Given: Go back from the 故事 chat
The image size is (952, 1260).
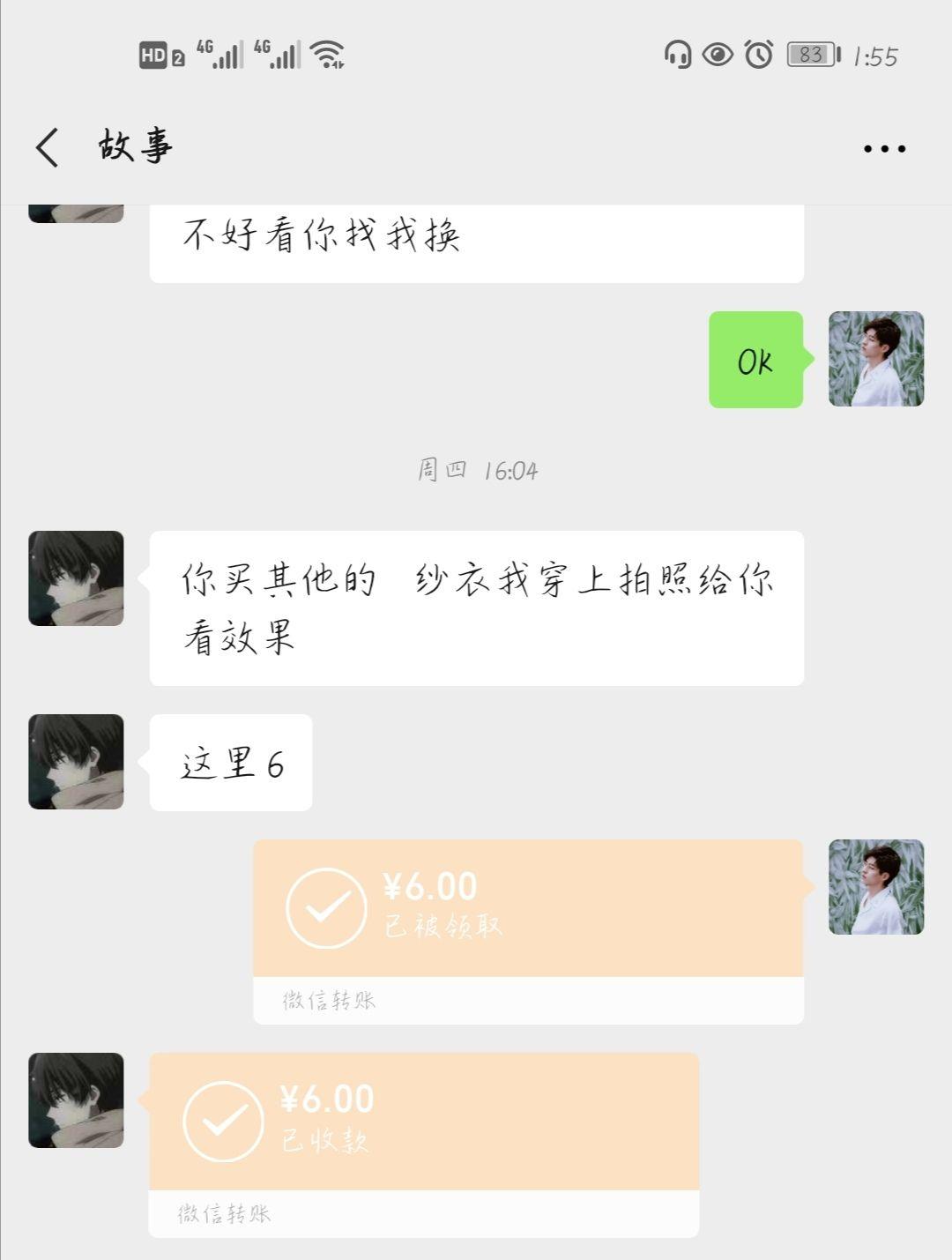Looking at the screenshot, I should [48, 146].
